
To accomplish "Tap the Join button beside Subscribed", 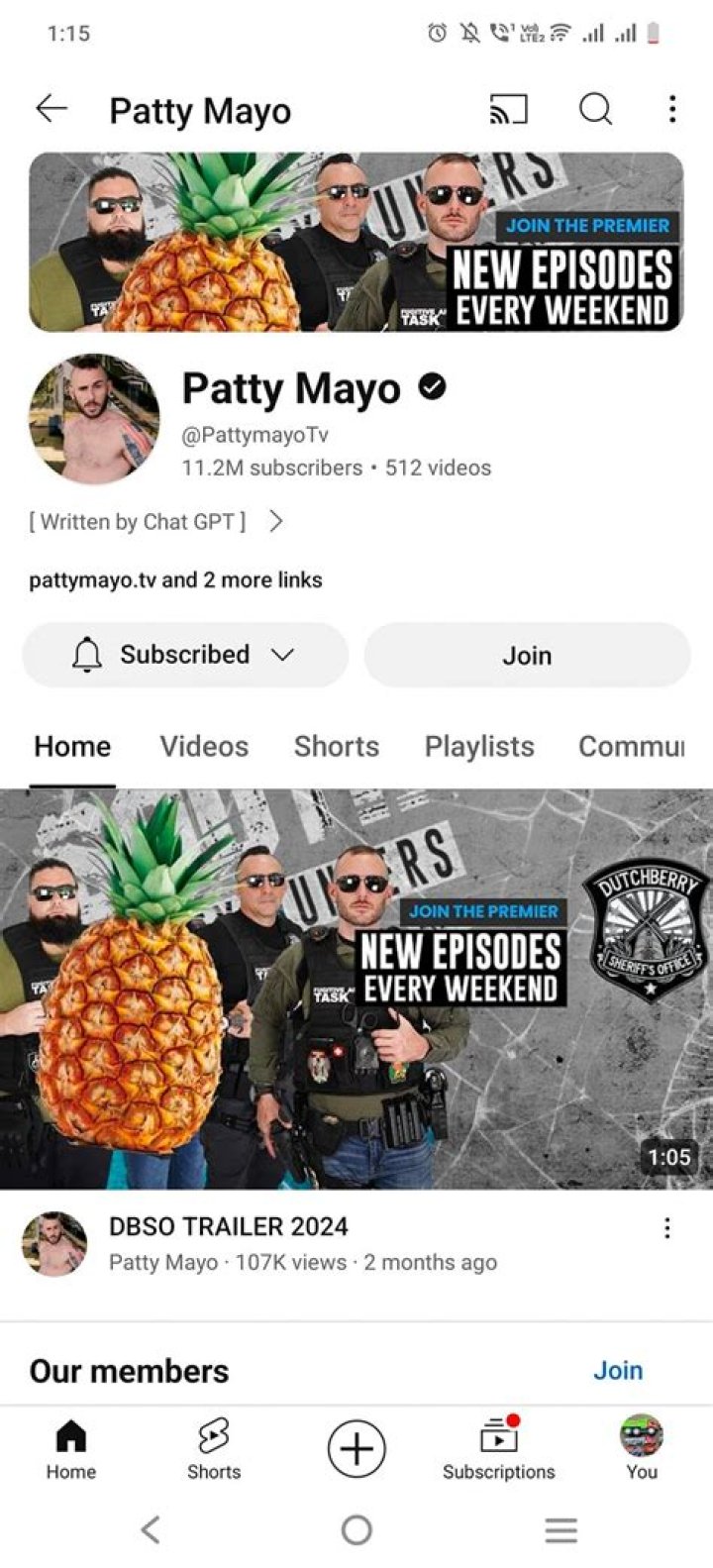I will tap(527, 655).
